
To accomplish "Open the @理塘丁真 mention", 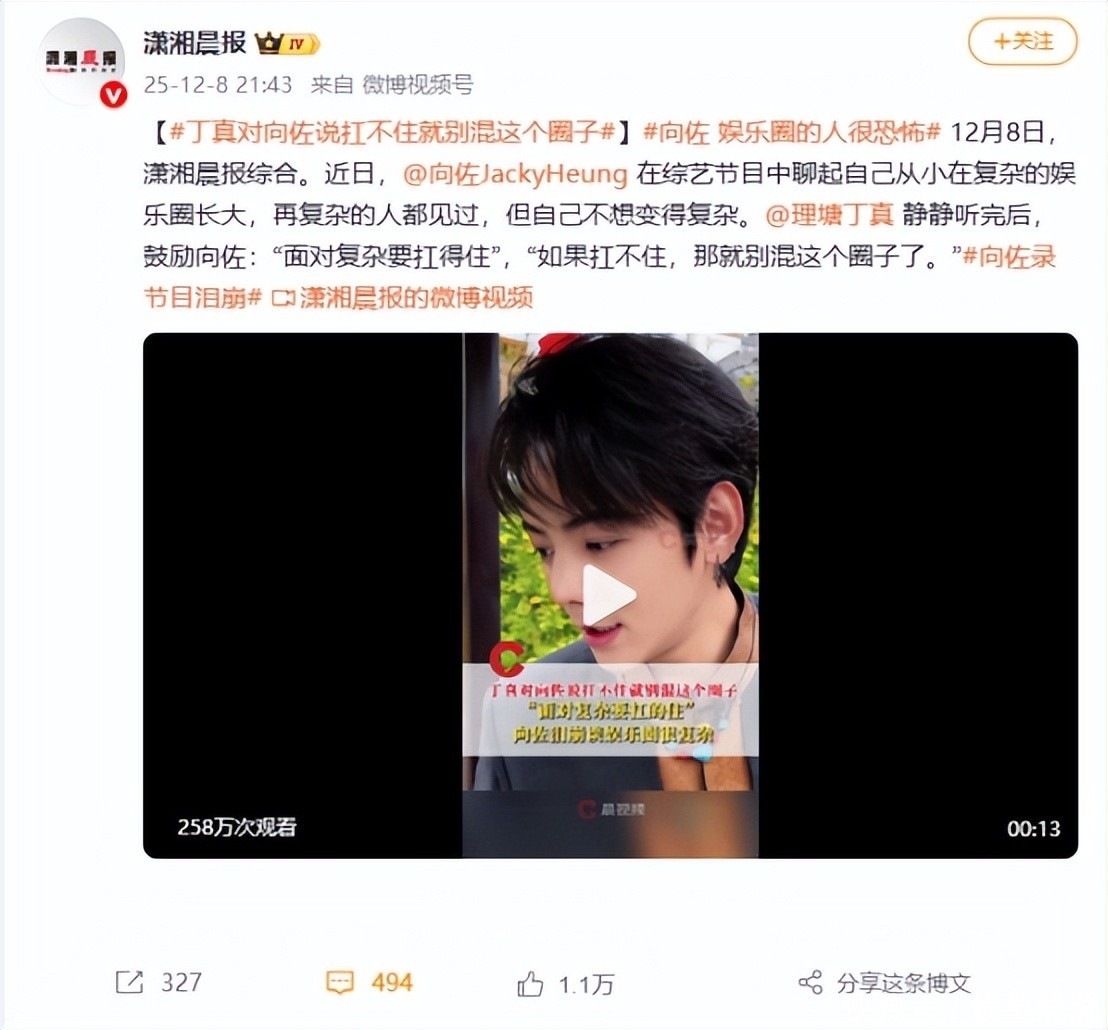I will [830, 215].
